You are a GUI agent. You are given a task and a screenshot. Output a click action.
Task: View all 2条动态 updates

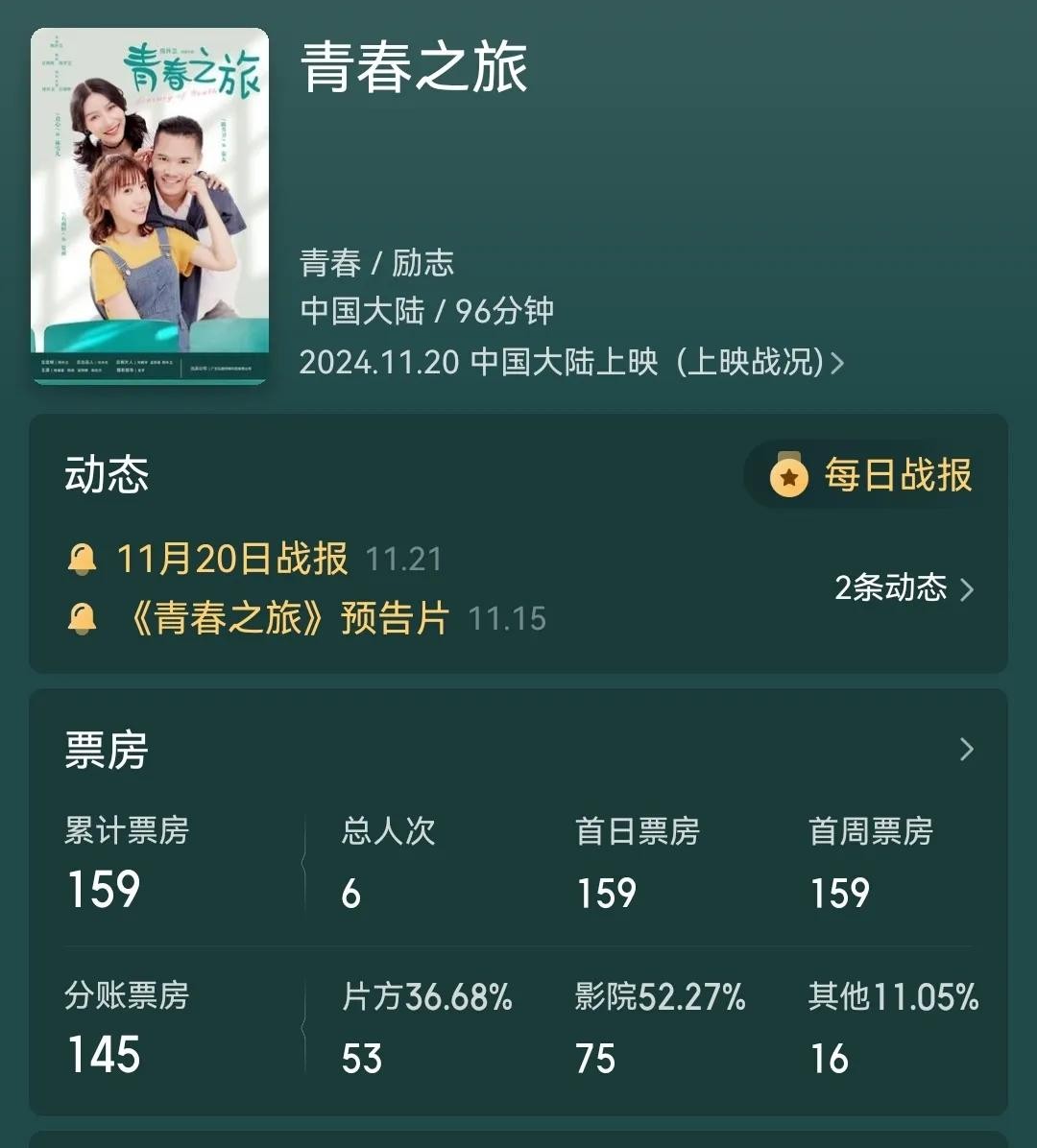[904, 588]
